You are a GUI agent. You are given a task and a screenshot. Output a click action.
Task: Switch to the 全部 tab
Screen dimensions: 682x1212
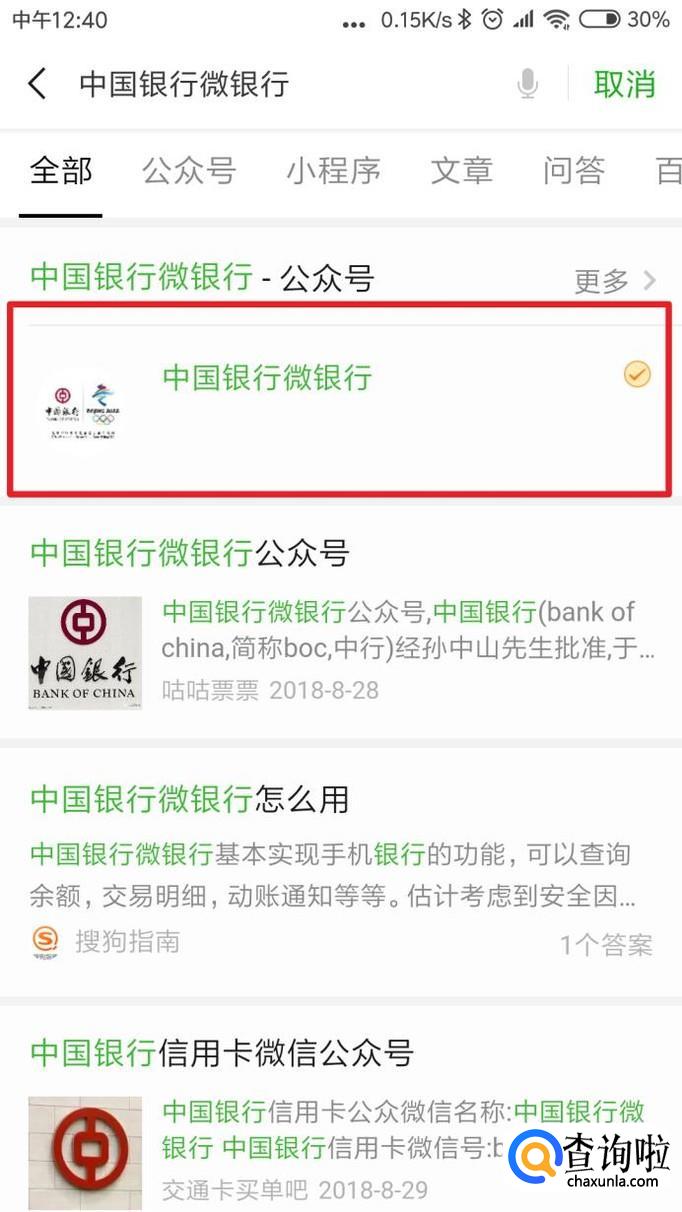pyautogui.click(x=61, y=171)
